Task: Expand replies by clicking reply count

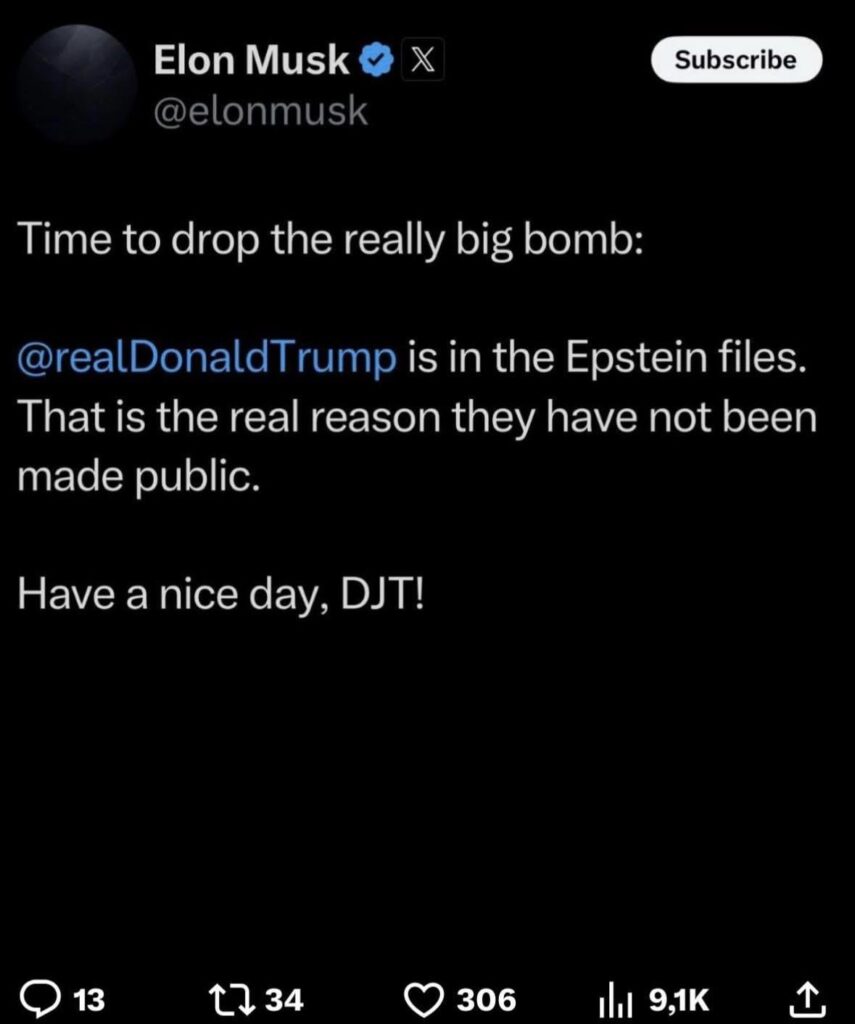Action: click(x=86, y=999)
